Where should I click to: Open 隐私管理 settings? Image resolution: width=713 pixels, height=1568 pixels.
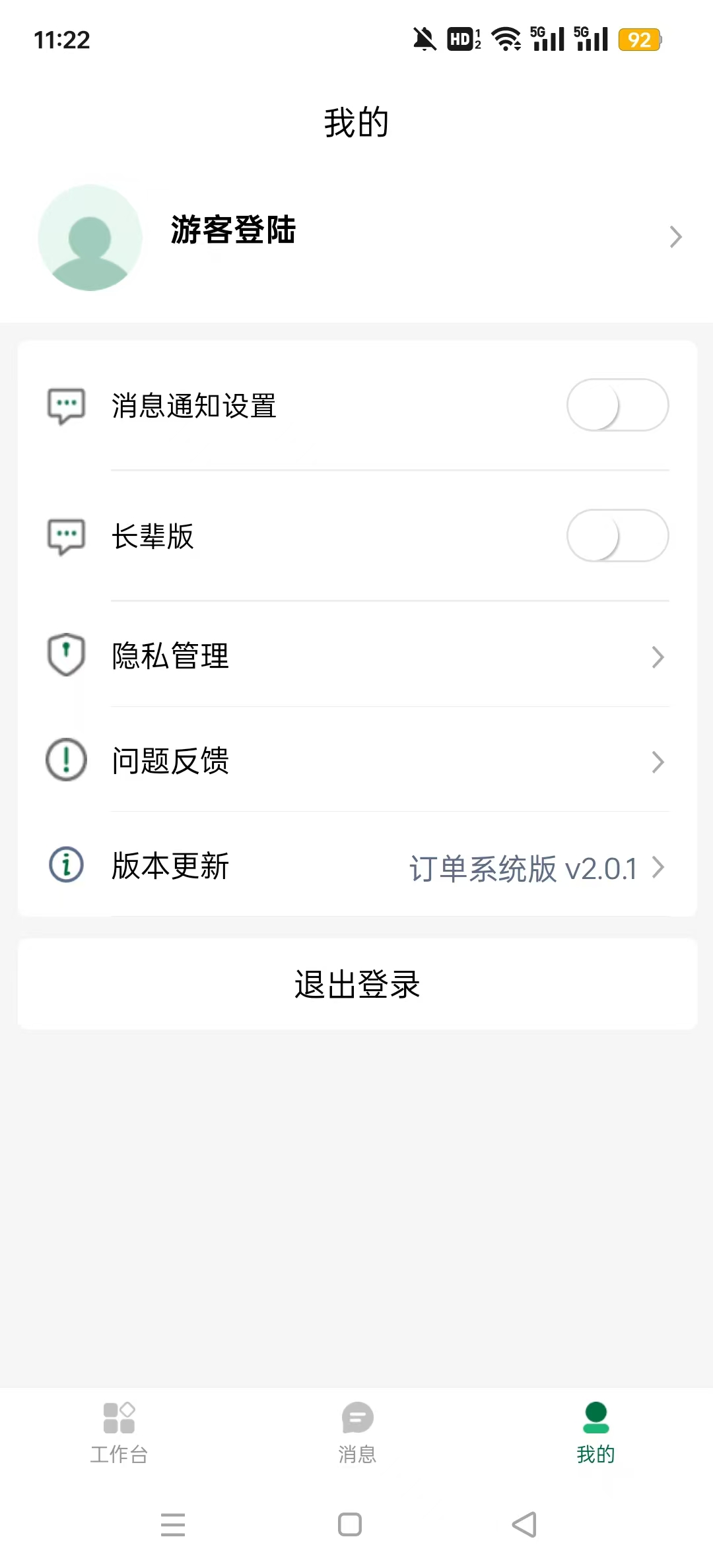(x=356, y=656)
